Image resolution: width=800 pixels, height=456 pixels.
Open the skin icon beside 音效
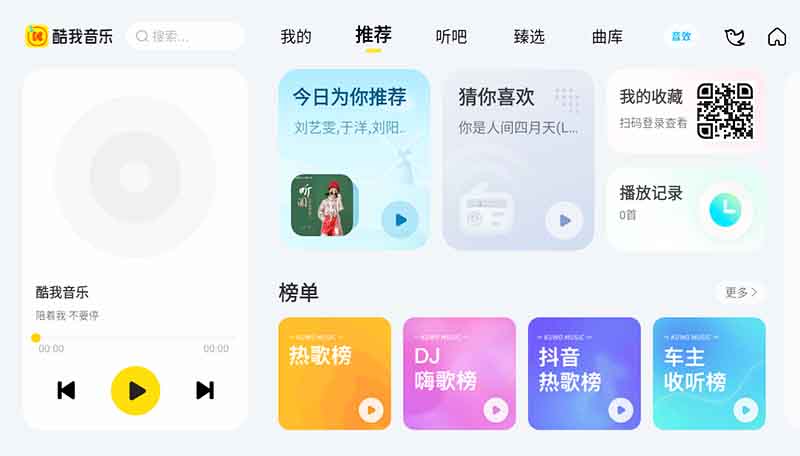point(735,37)
